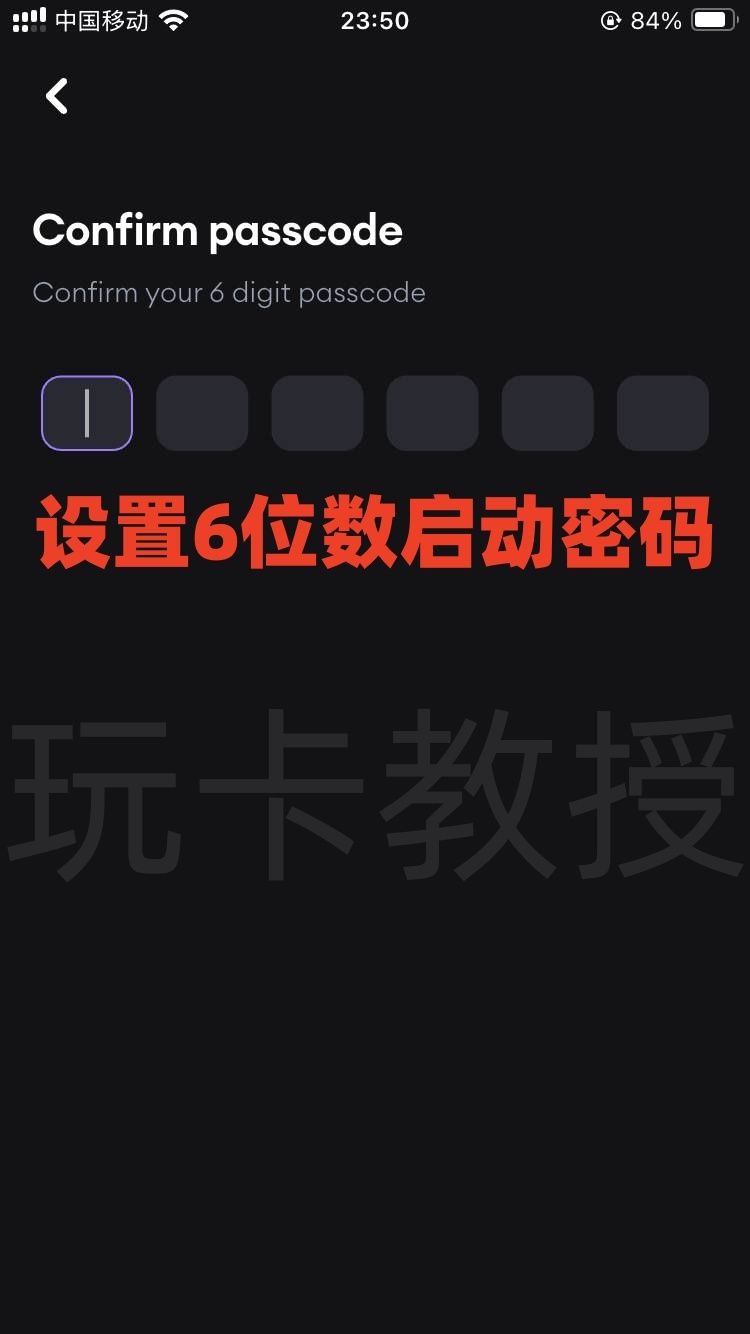750x1334 pixels.
Task: Select the fourth passcode digit box
Action: click(x=432, y=412)
